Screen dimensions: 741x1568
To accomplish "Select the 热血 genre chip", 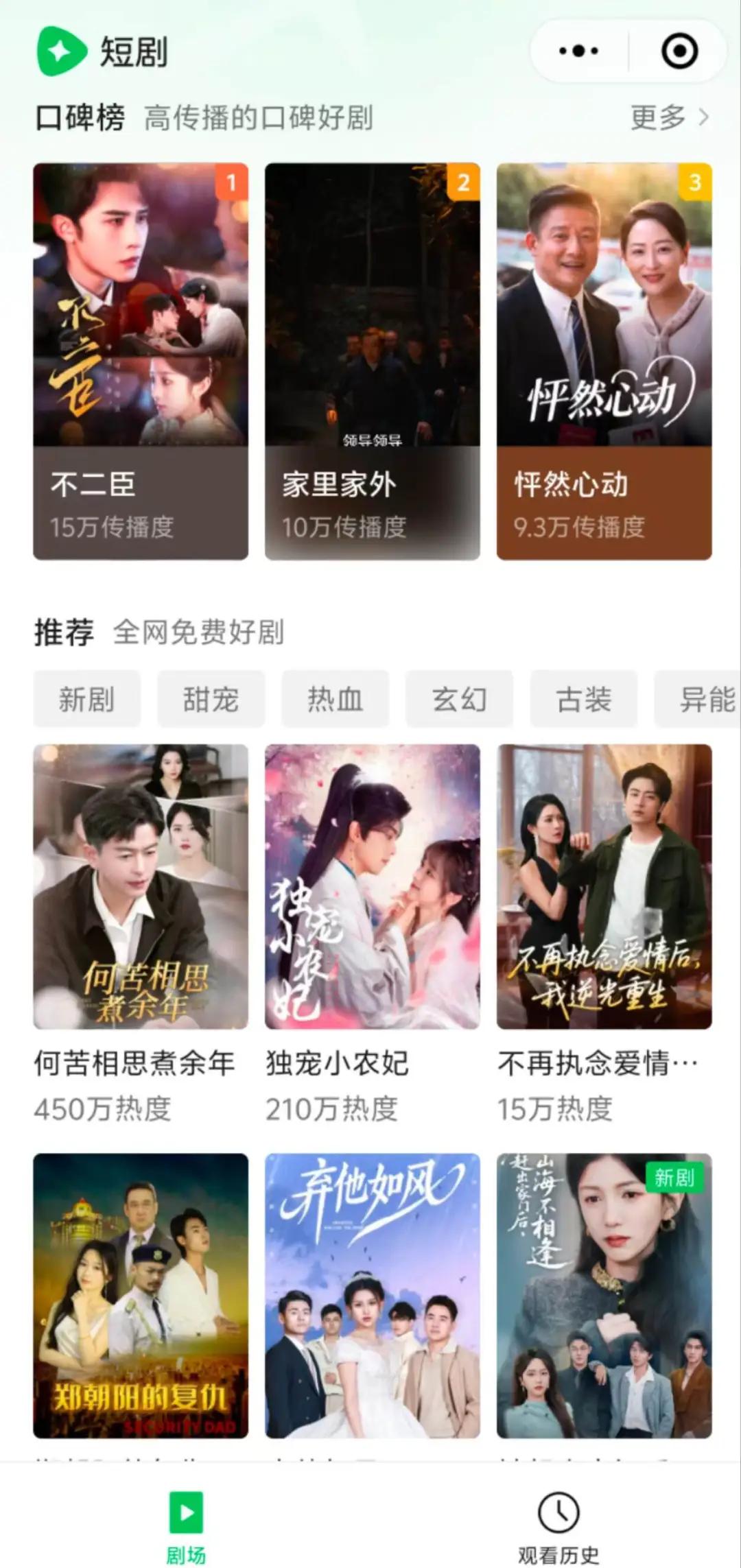I will pos(335,700).
